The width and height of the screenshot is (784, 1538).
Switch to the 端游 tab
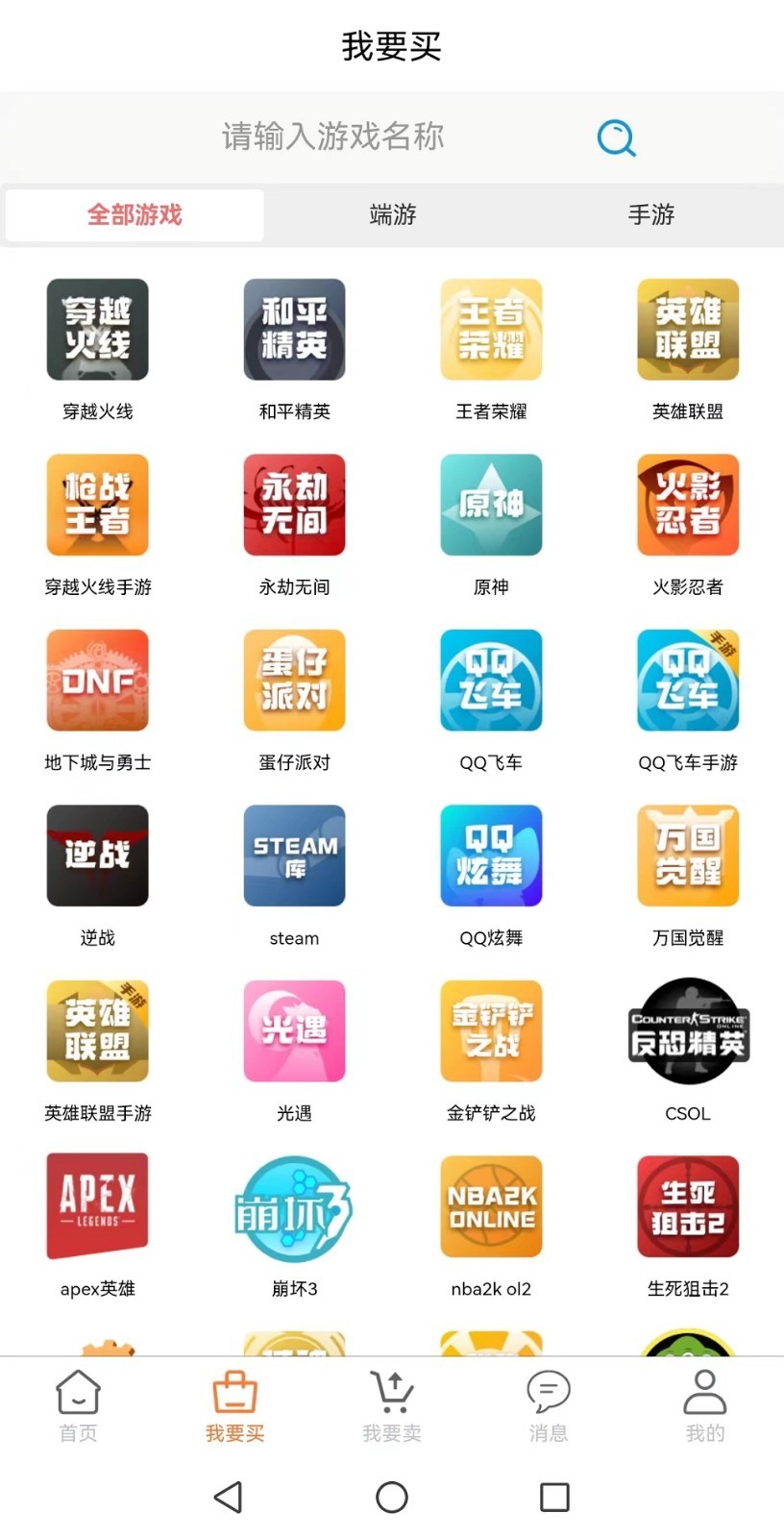(391, 214)
